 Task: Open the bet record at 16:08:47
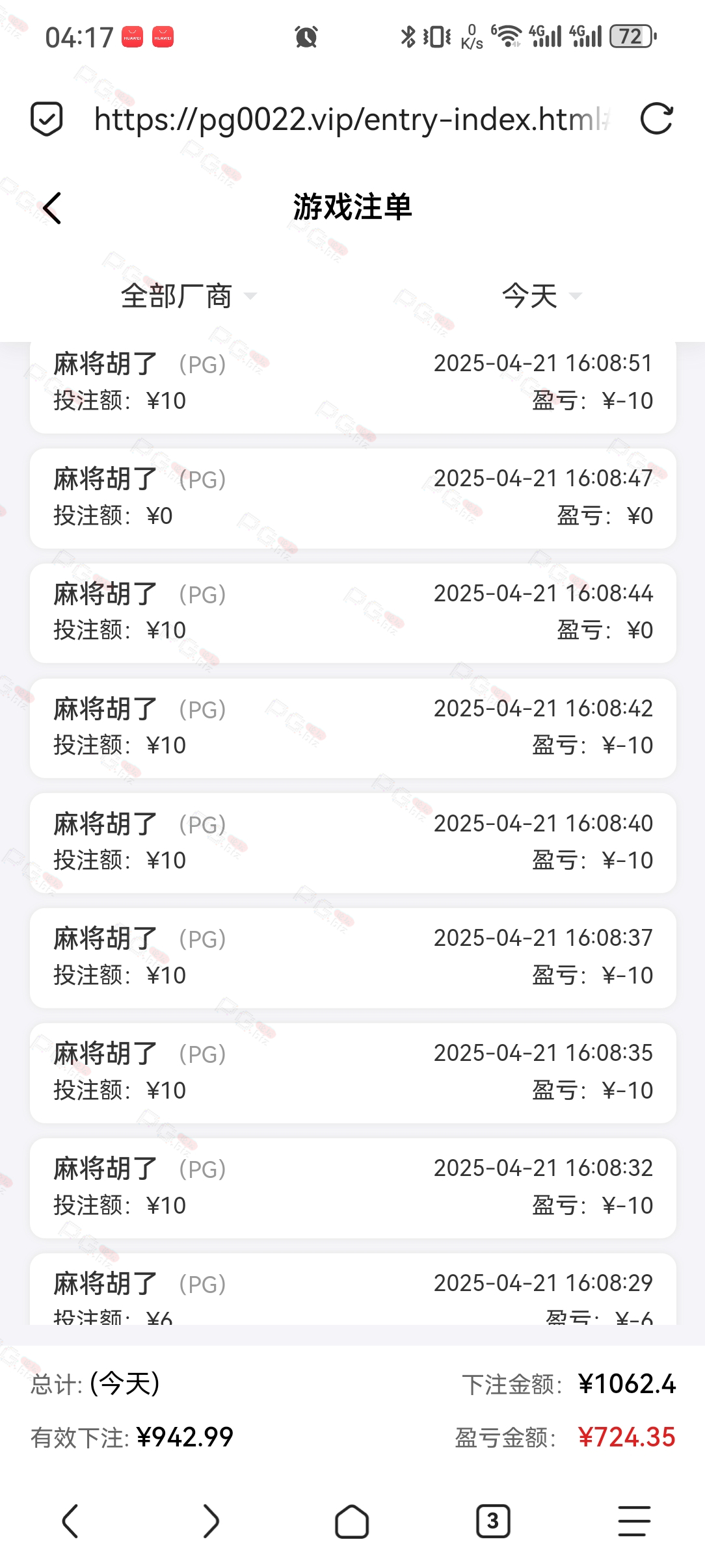(x=353, y=498)
